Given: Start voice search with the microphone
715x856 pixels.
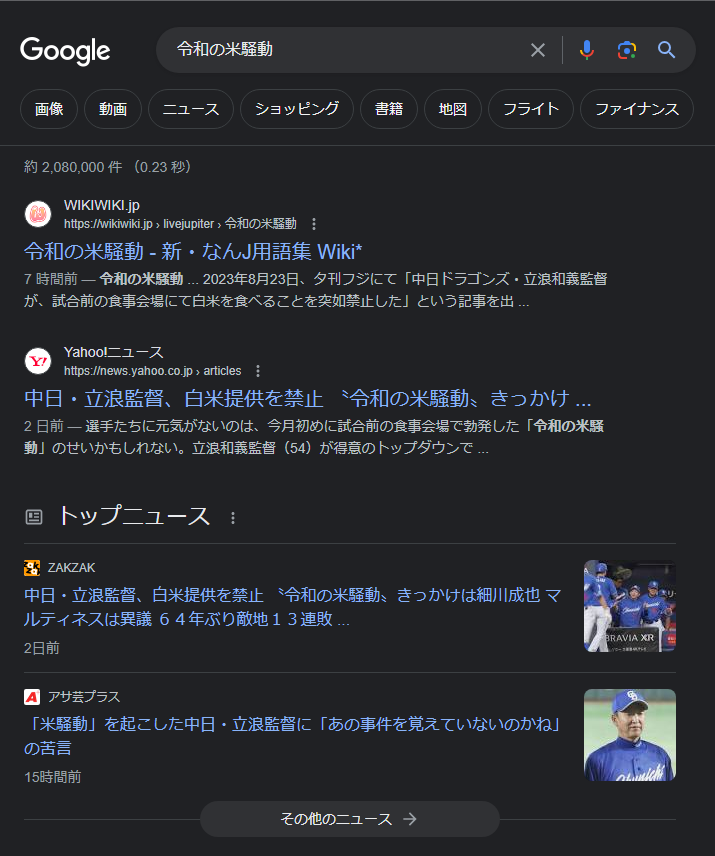Looking at the screenshot, I should tap(587, 50).
